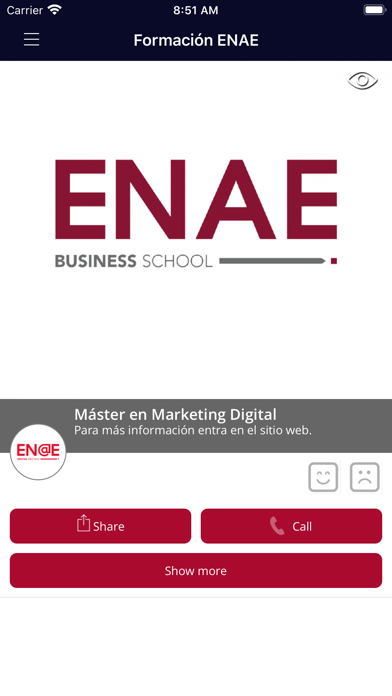Open the ENAE Business School banner image

196,229
